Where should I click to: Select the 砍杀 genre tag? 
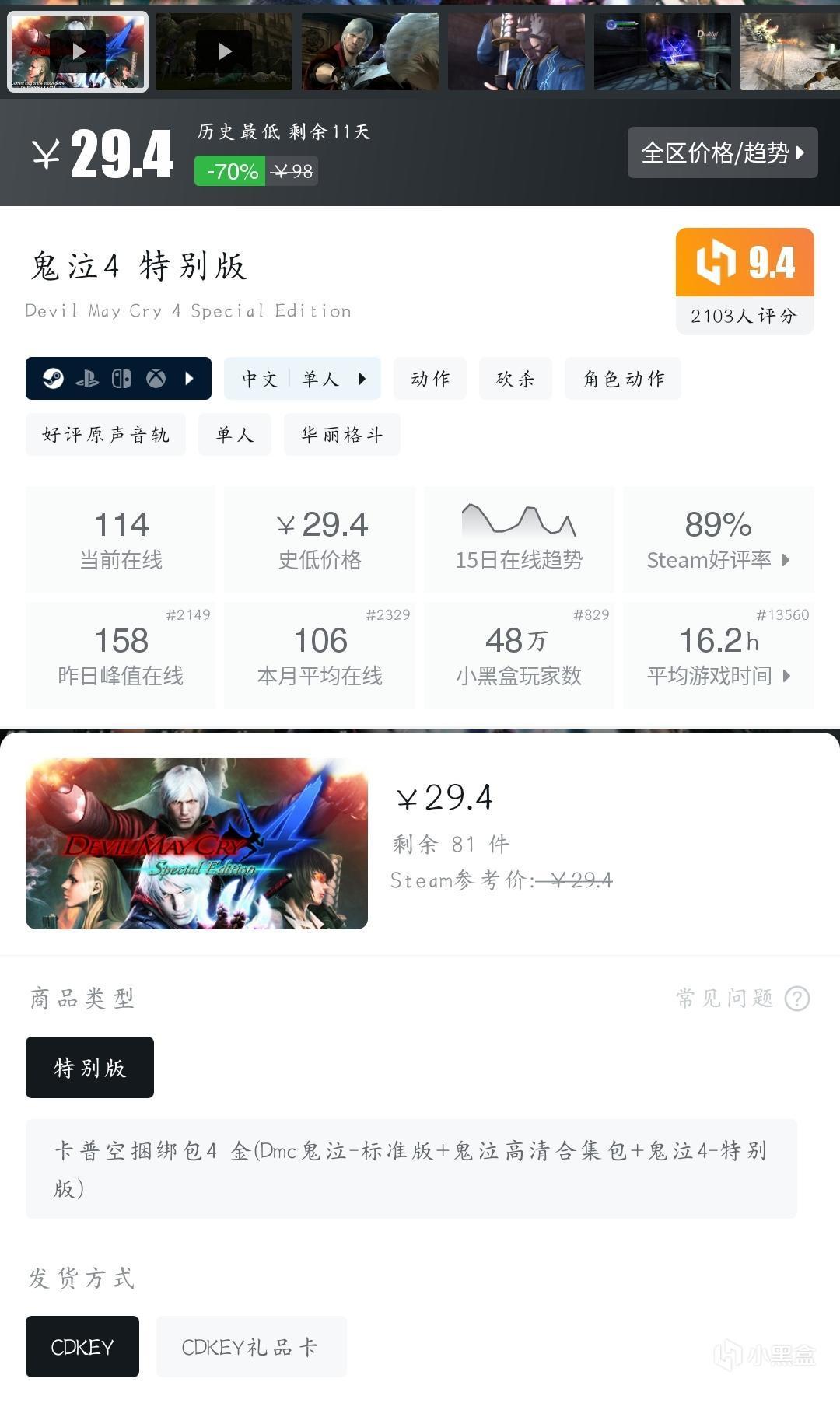click(x=514, y=379)
